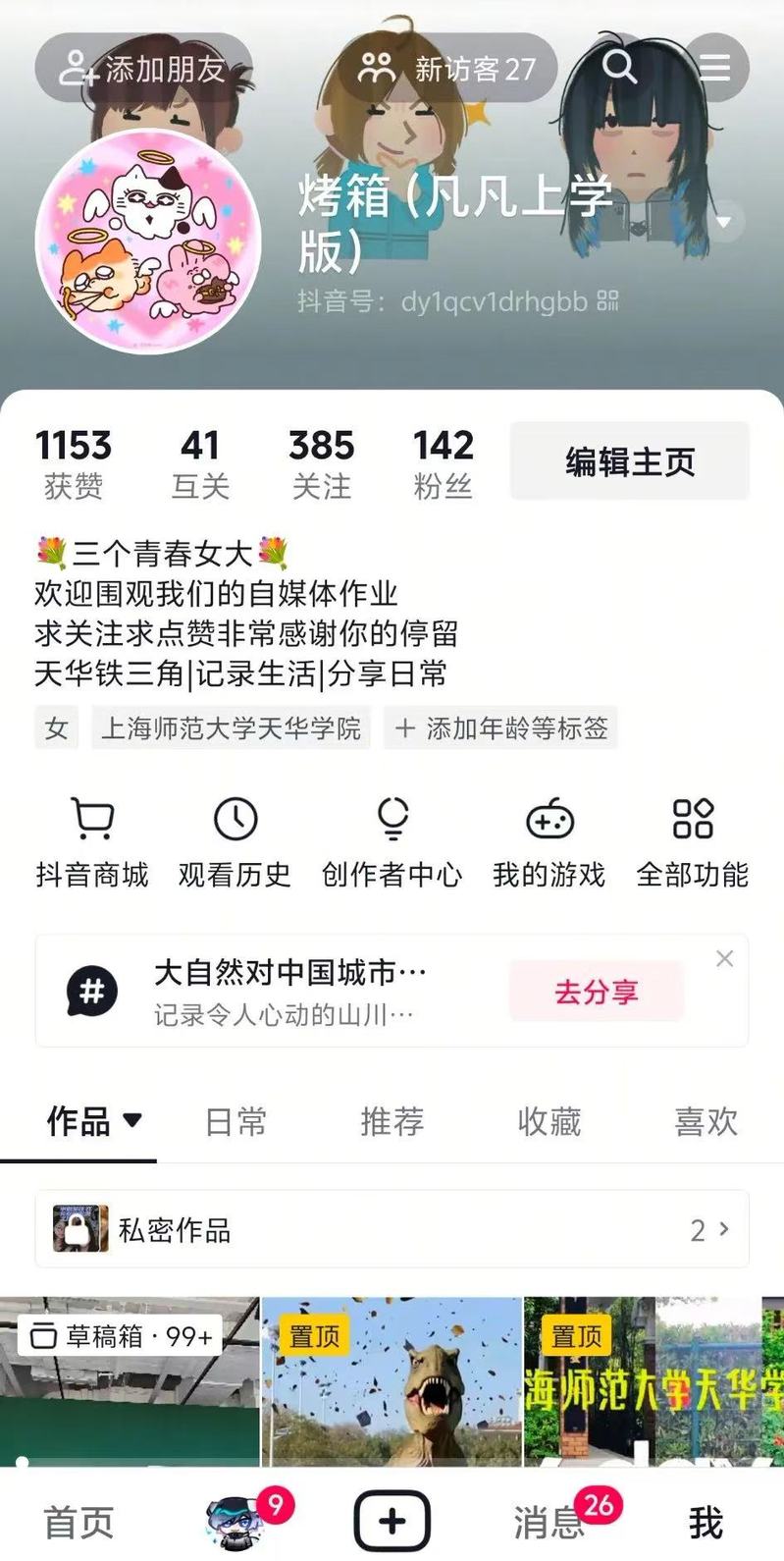Open 抖音商城 shop

tap(92, 841)
